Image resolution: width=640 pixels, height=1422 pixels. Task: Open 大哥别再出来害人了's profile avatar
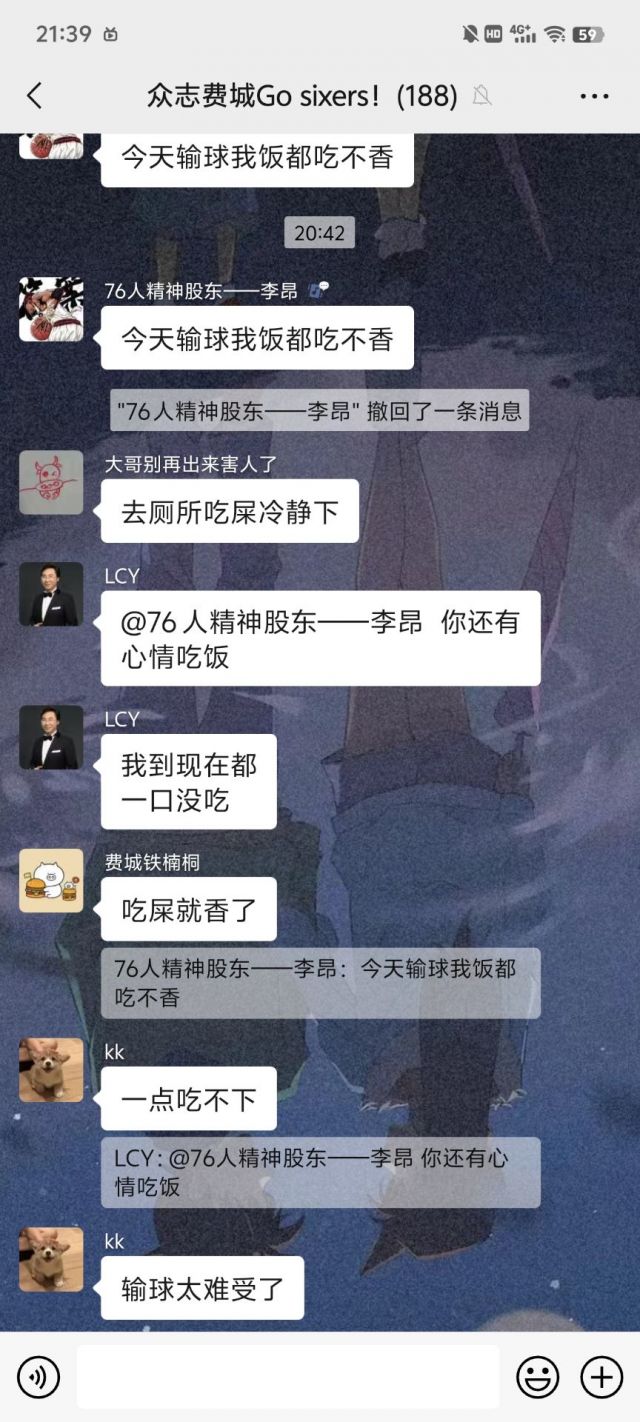(x=51, y=482)
